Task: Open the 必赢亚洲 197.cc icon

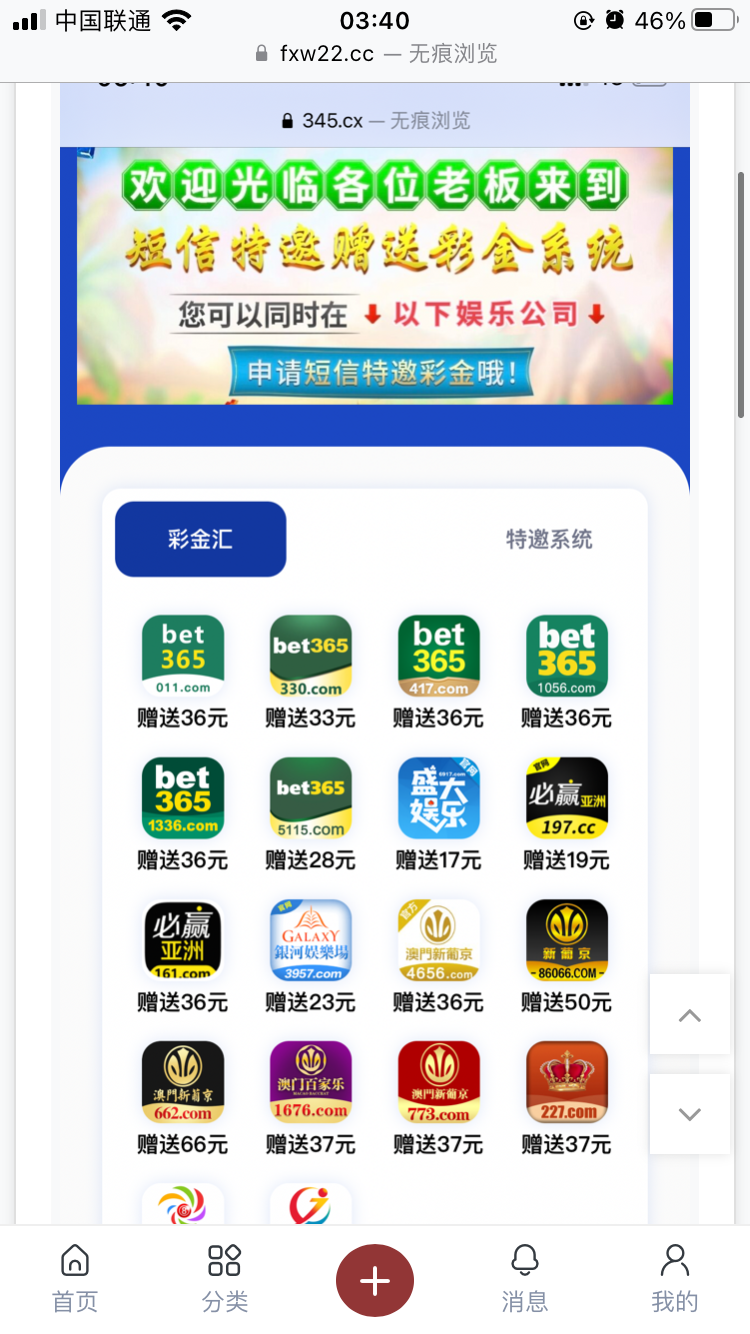Action: (x=566, y=798)
